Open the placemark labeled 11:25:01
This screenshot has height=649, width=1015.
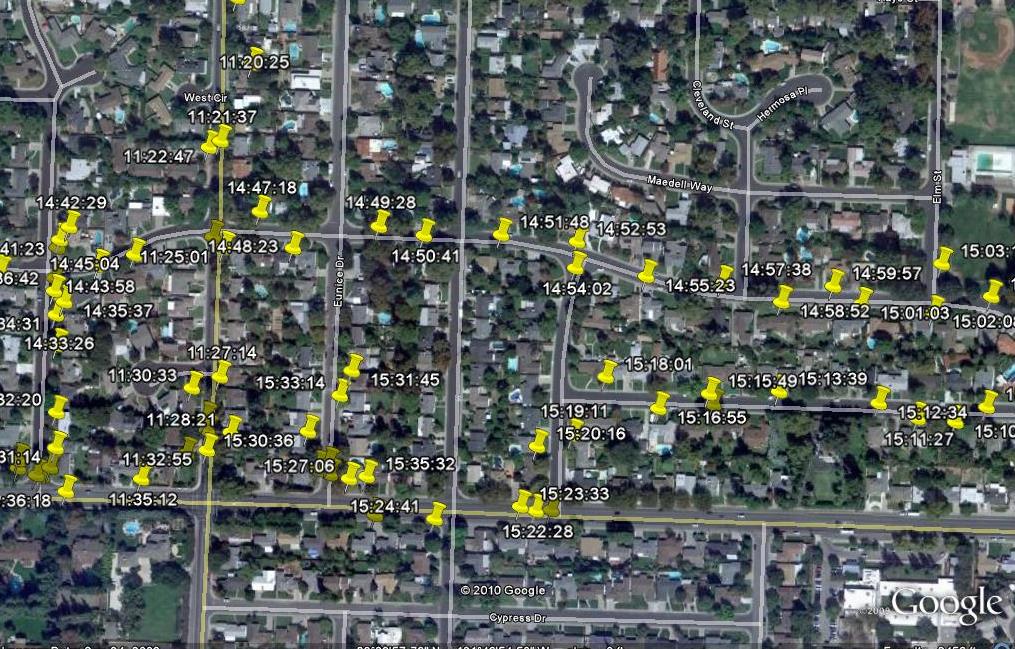(136, 250)
